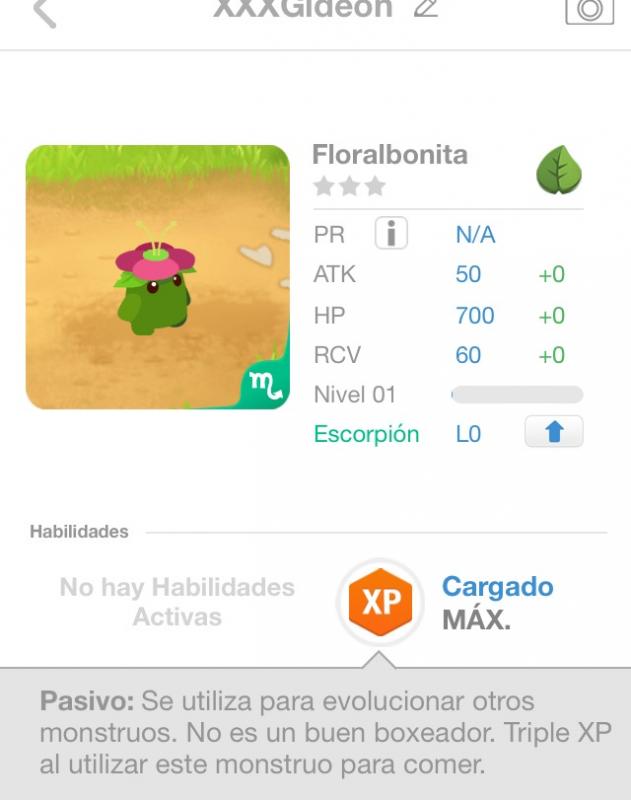Tap the XP Cargado MÁX. passive badge
631x800 pixels.
380,602
